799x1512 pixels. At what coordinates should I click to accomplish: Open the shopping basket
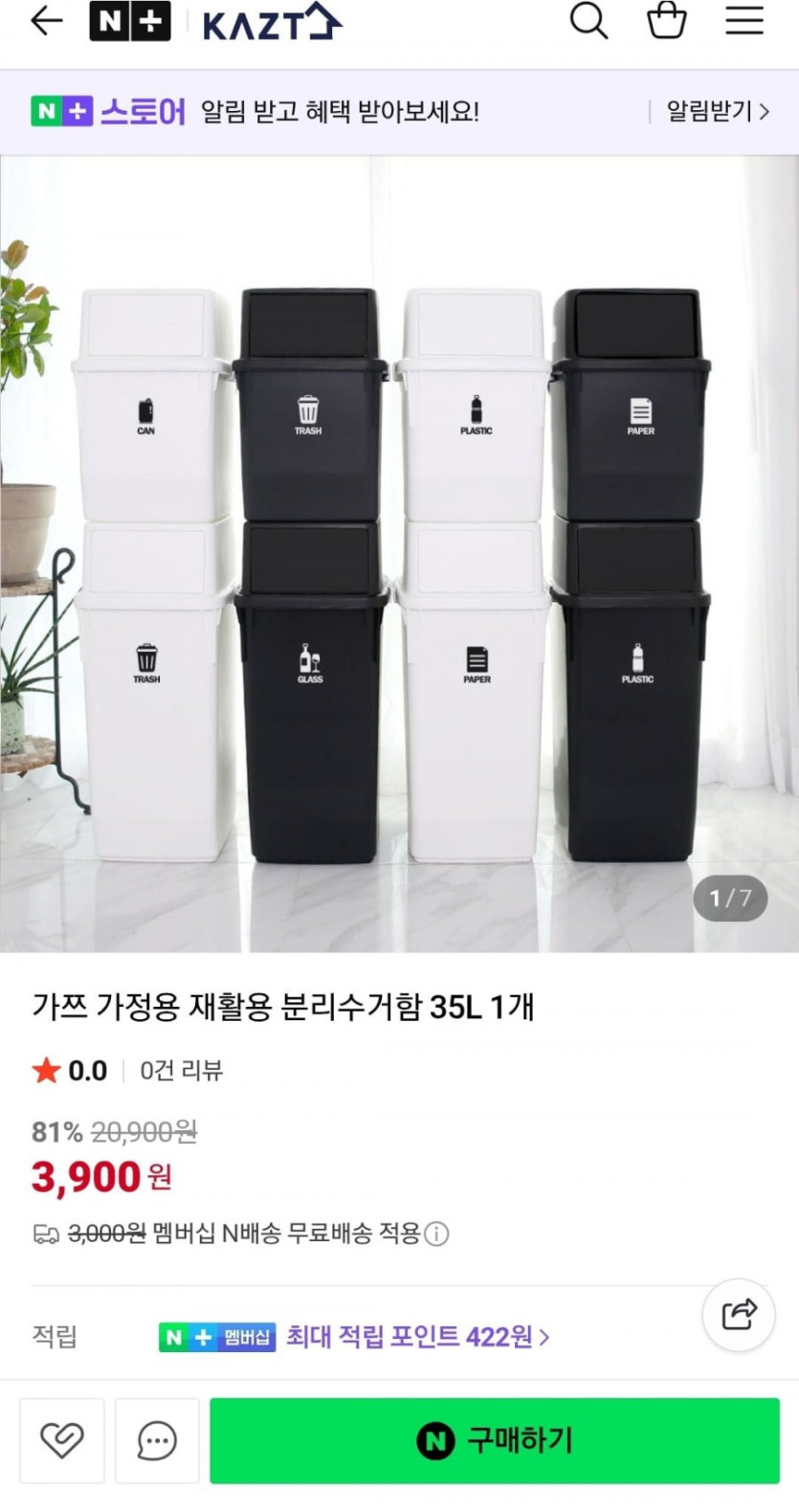point(666,20)
